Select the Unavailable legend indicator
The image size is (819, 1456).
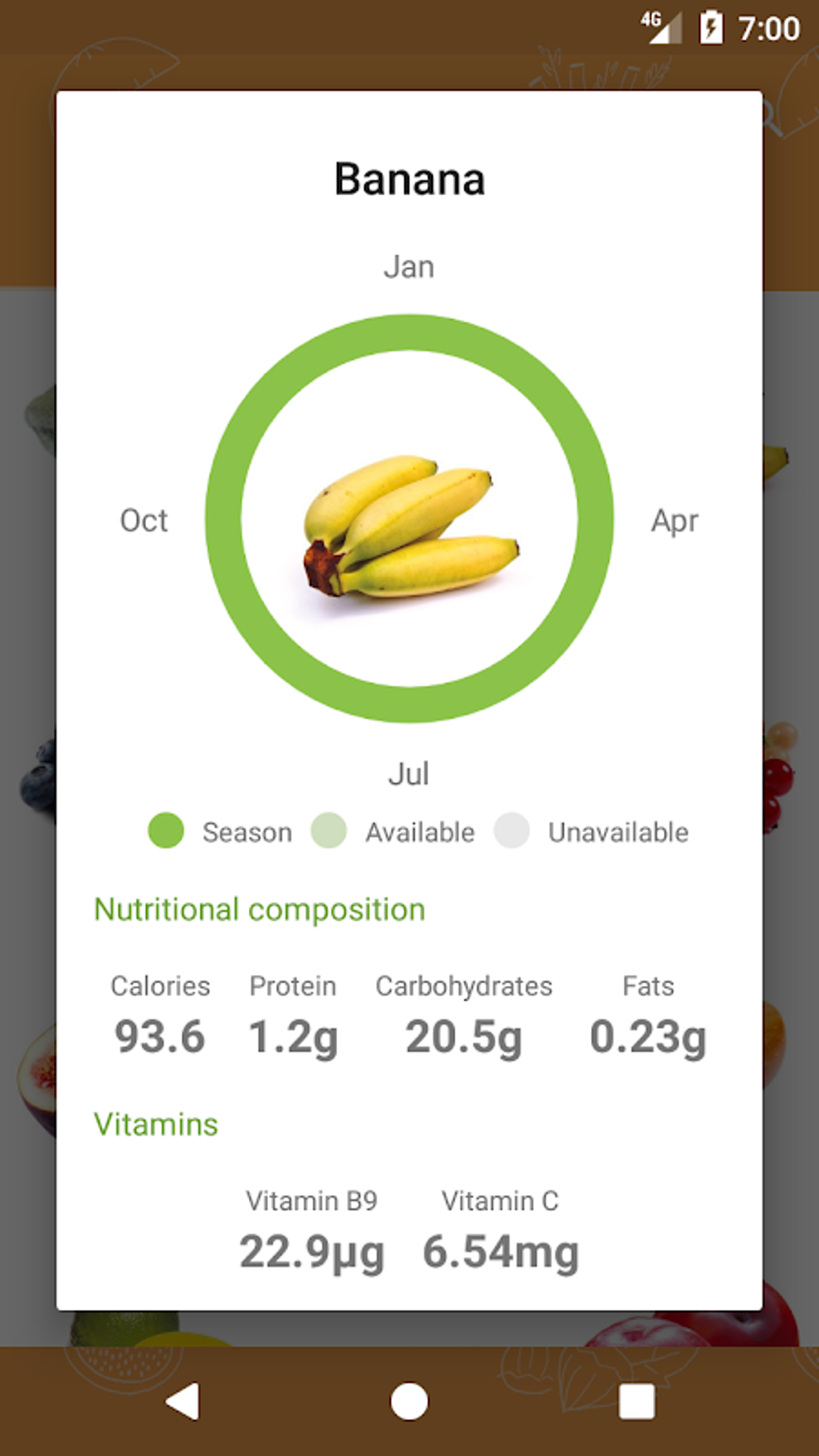click(x=512, y=831)
